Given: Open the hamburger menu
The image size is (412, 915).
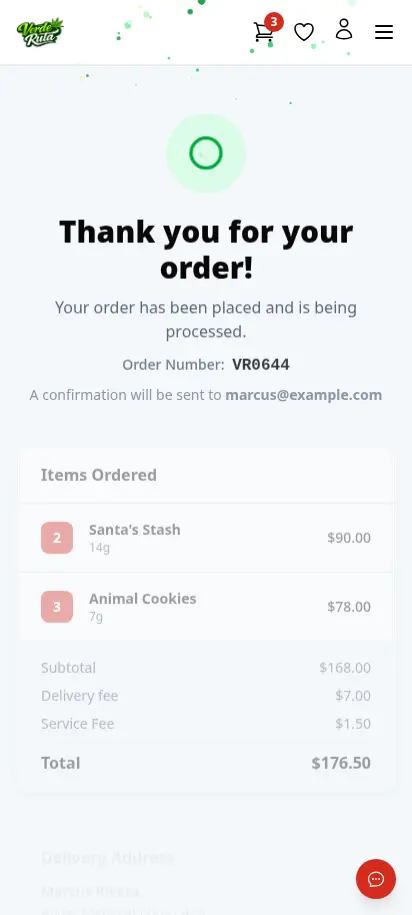Looking at the screenshot, I should [x=384, y=32].
